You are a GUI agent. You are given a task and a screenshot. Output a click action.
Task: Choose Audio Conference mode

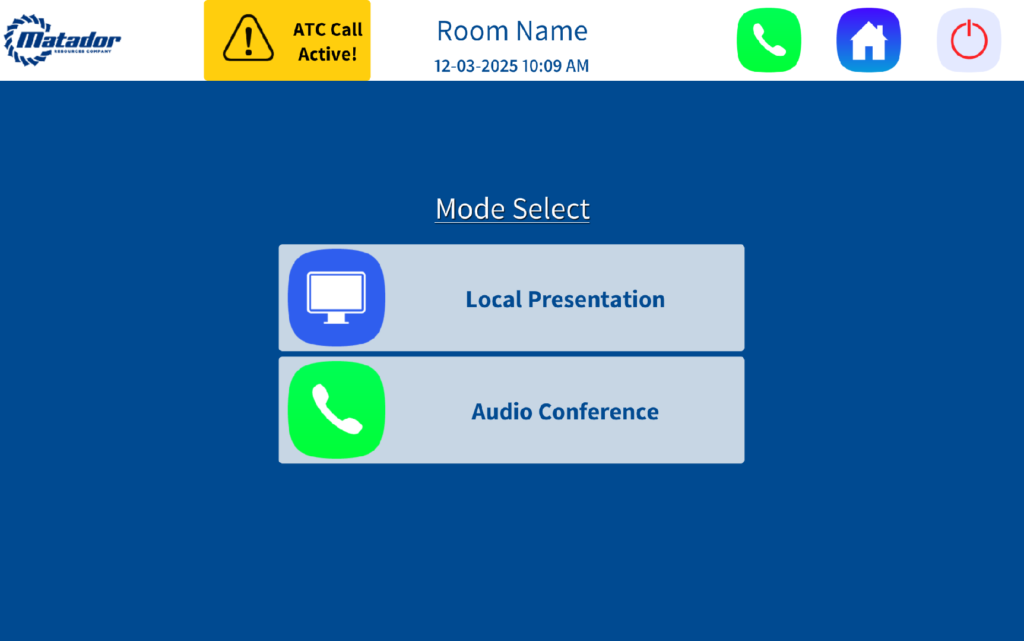(511, 410)
